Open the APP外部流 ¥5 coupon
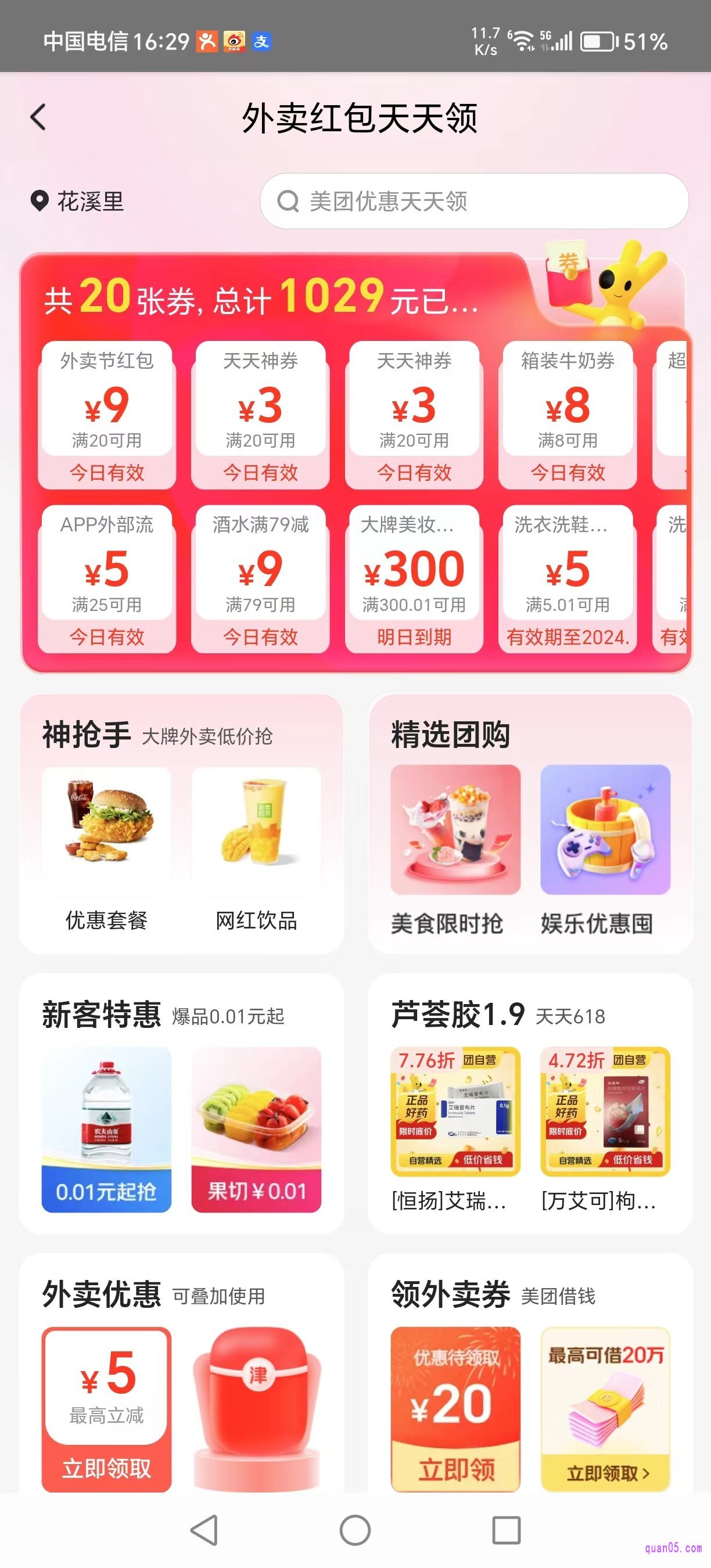The width and height of the screenshot is (711, 1568). click(106, 578)
